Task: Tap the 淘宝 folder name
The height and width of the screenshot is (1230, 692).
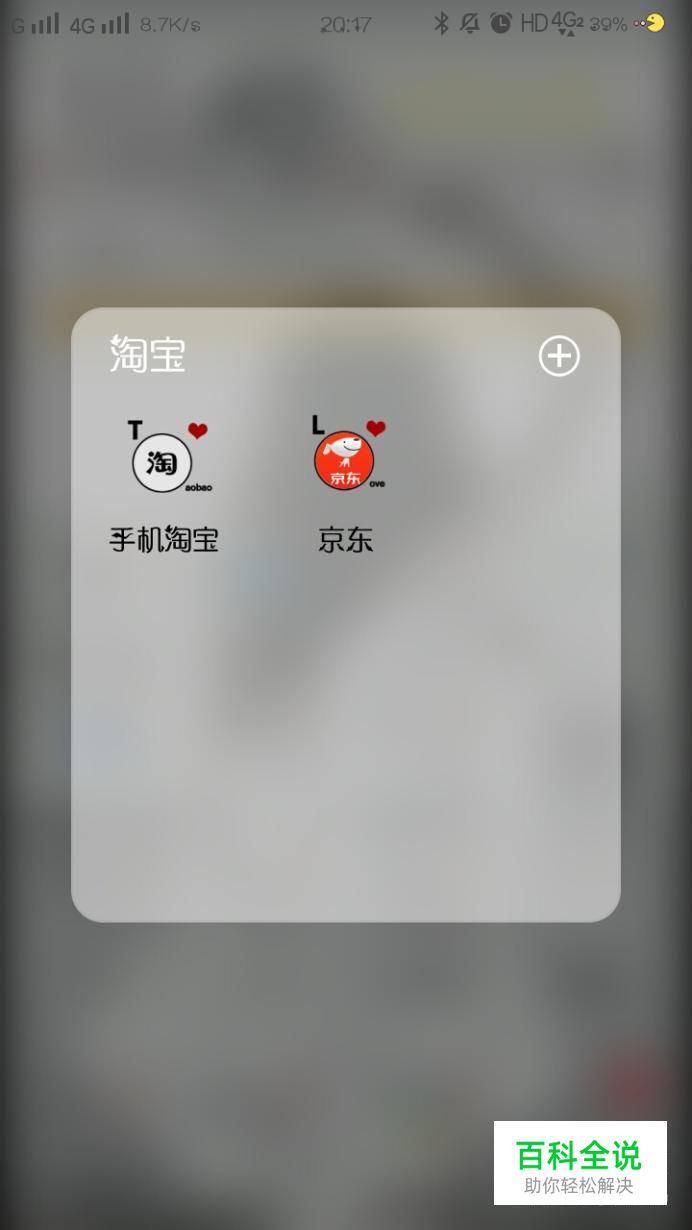Action: point(148,355)
